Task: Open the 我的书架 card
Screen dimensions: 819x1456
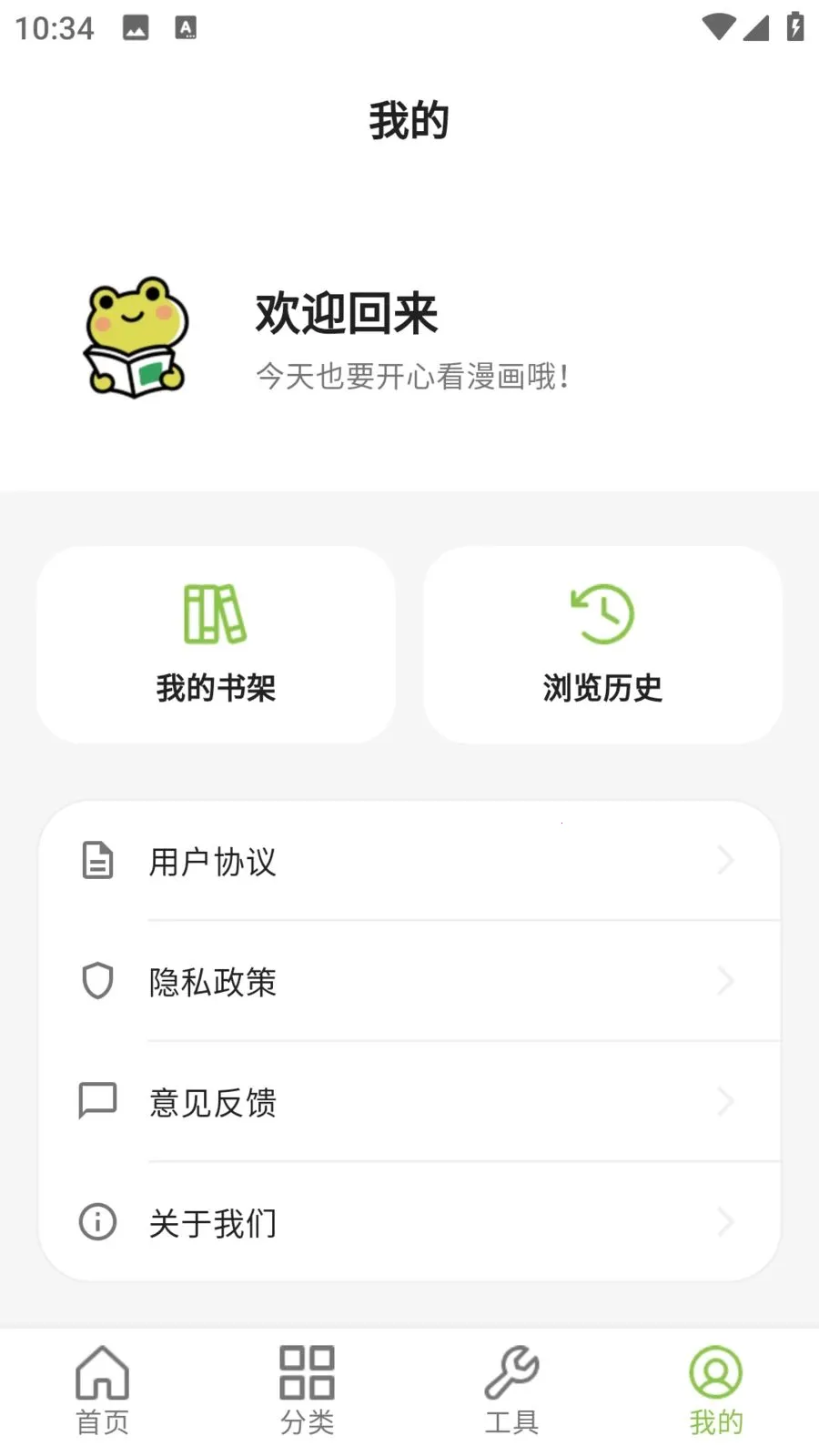Action: point(215,643)
